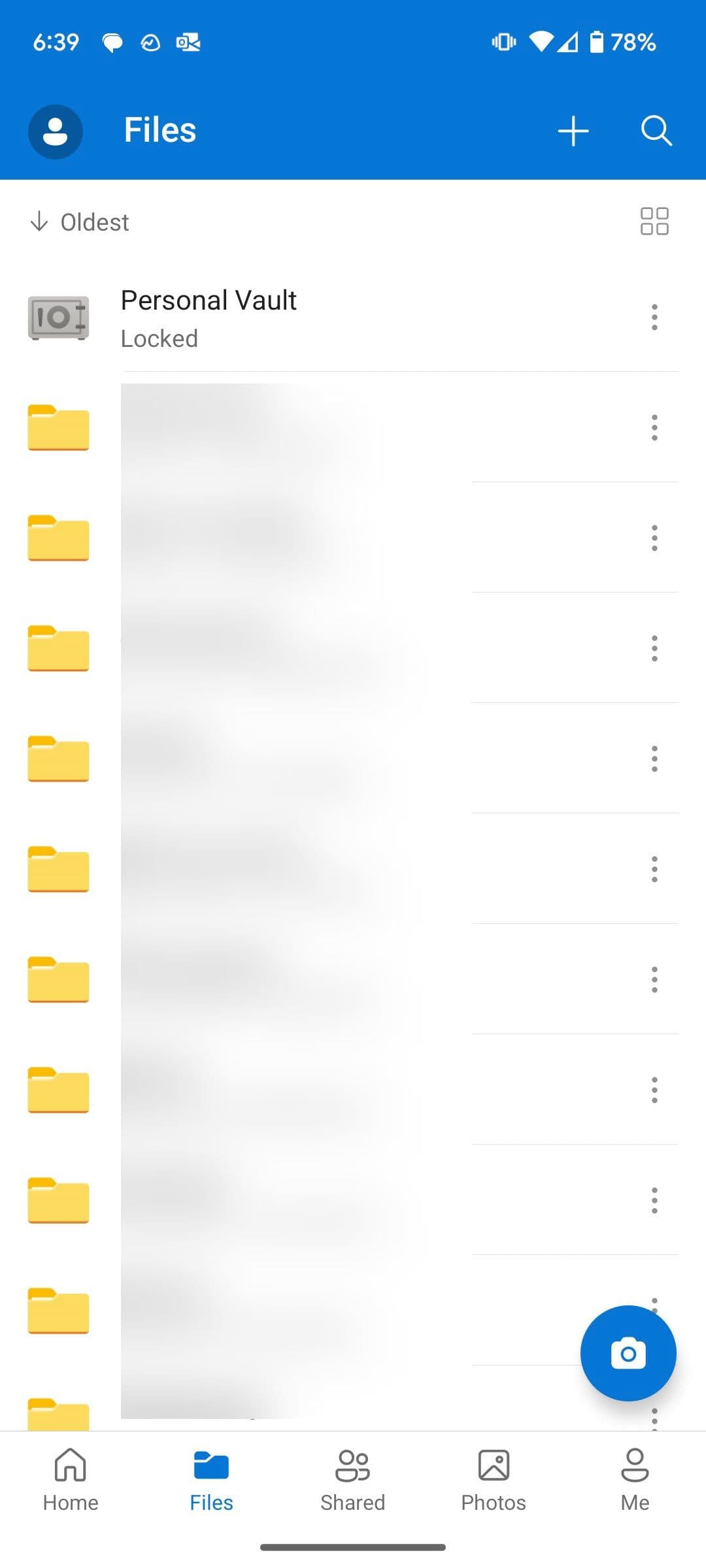
Task: Switch the list to grid view
Action: click(655, 221)
